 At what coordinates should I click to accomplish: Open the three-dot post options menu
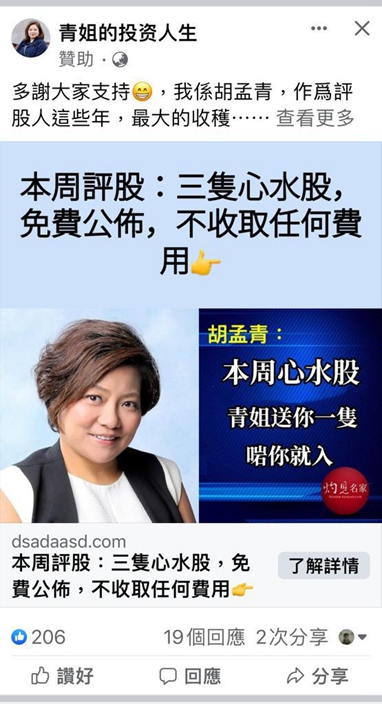[319, 29]
